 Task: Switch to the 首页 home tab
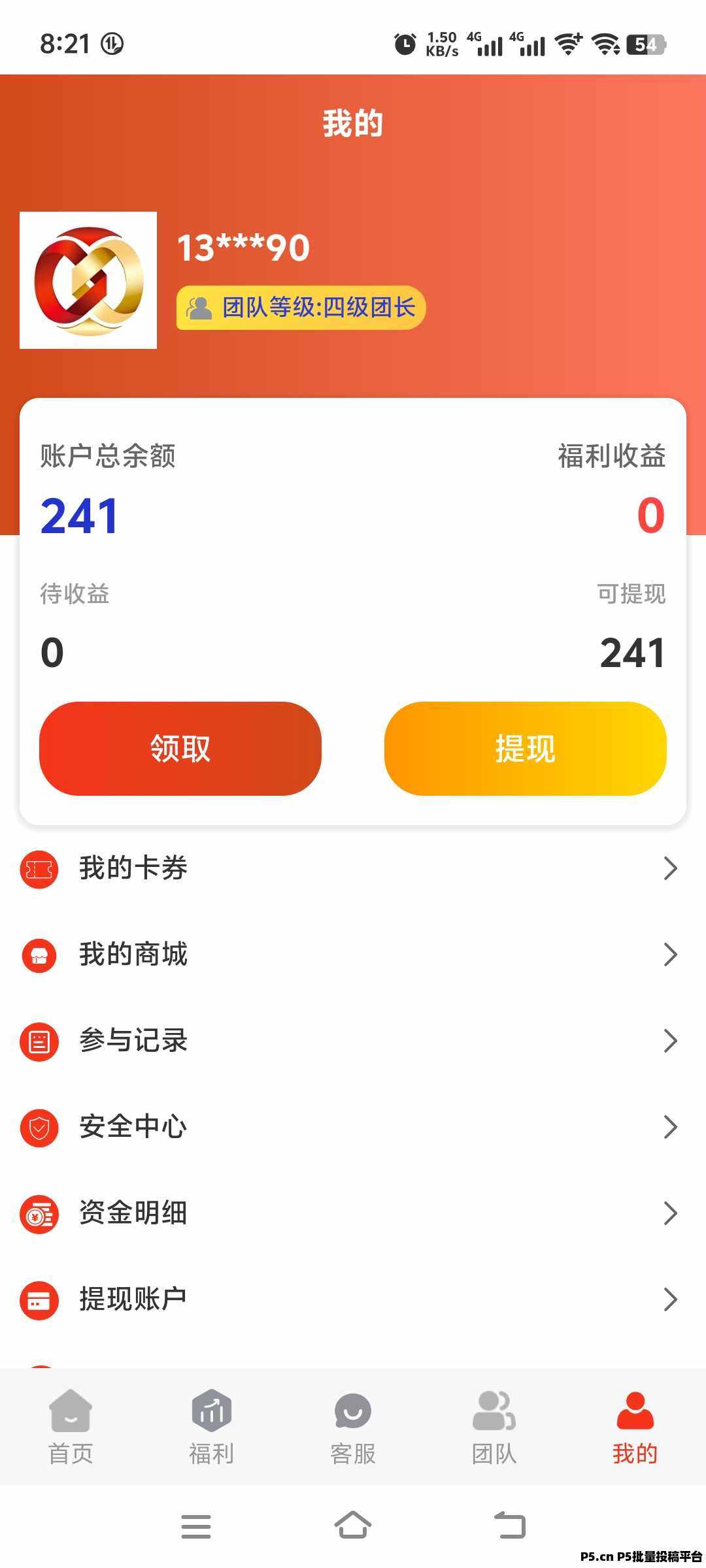(71, 1428)
